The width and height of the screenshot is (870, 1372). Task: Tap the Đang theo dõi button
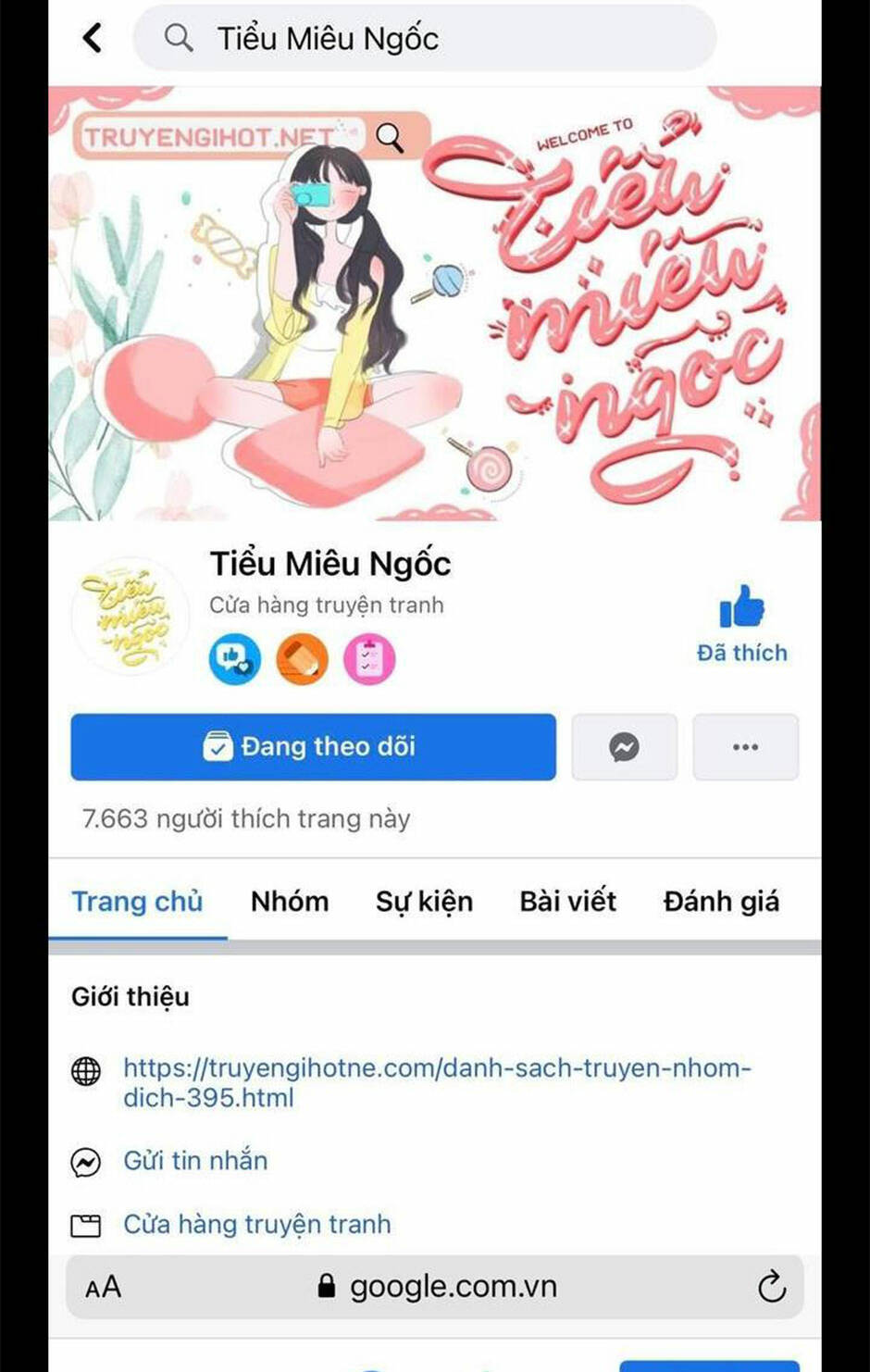pyautogui.click(x=313, y=746)
